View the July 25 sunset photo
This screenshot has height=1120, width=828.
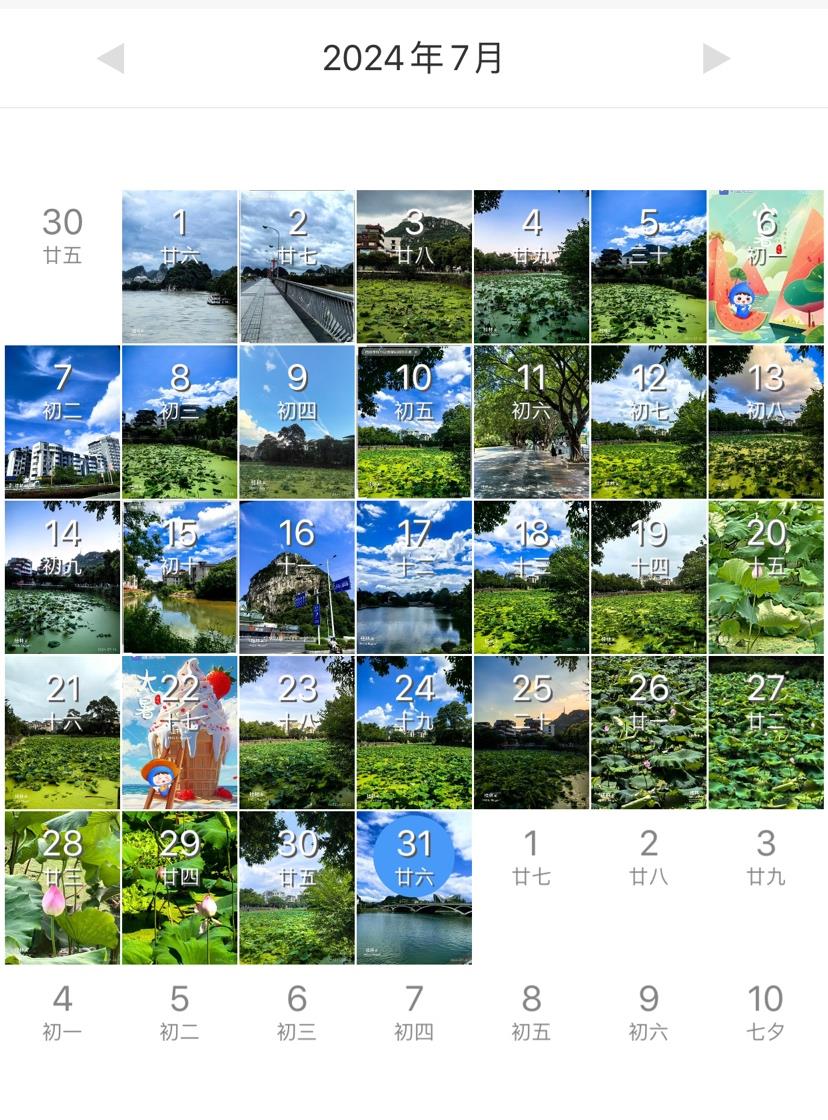531,732
